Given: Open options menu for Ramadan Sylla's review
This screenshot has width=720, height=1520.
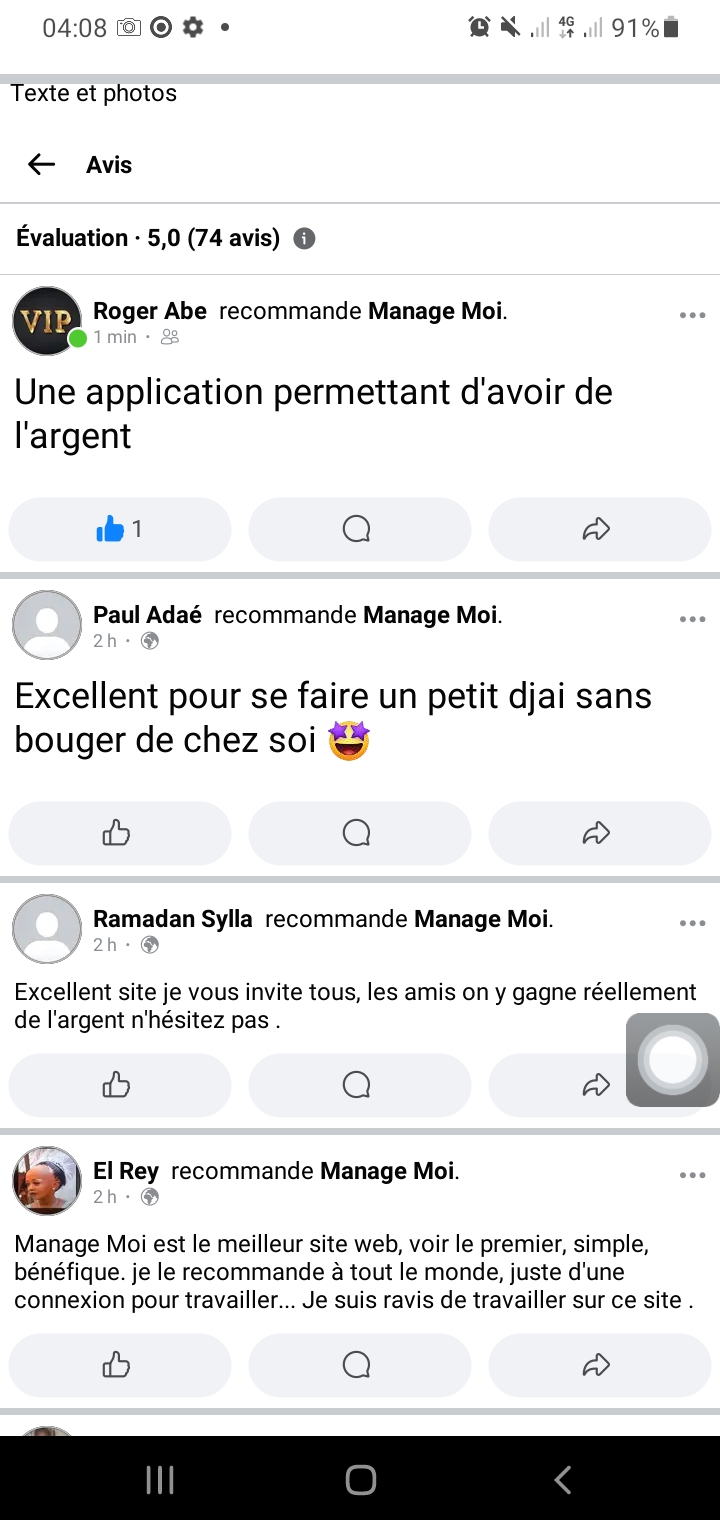Looking at the screenshot, I should coord(692,923).
